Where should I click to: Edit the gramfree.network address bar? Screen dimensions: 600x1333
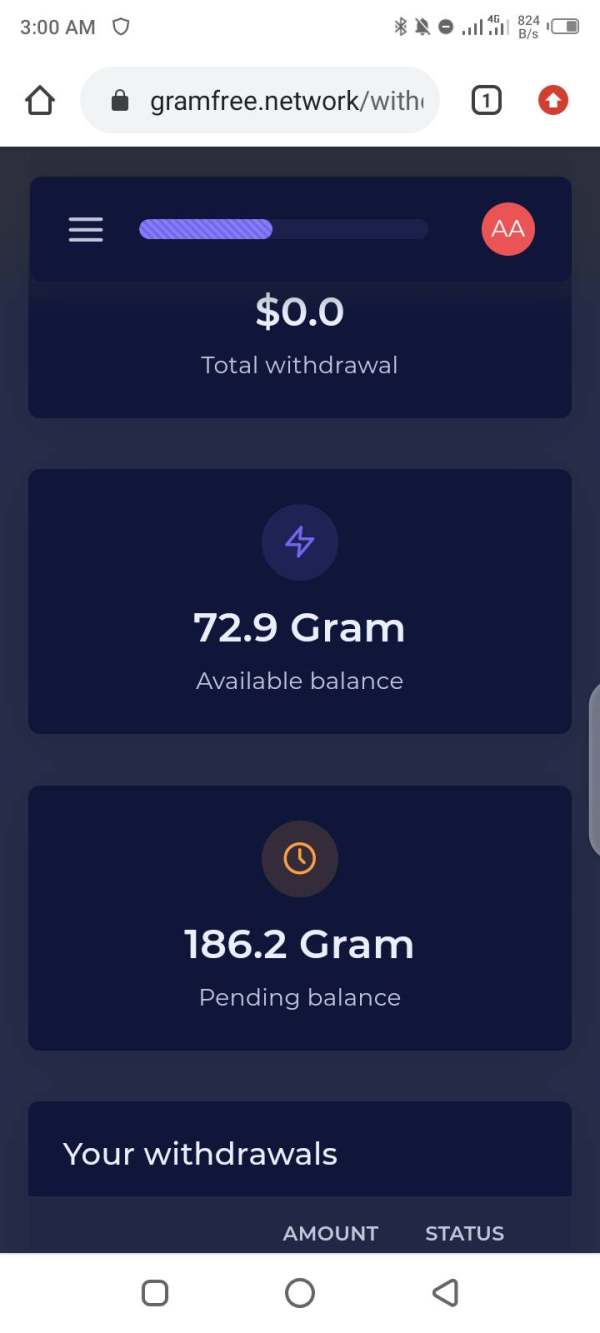coord(260,101)
